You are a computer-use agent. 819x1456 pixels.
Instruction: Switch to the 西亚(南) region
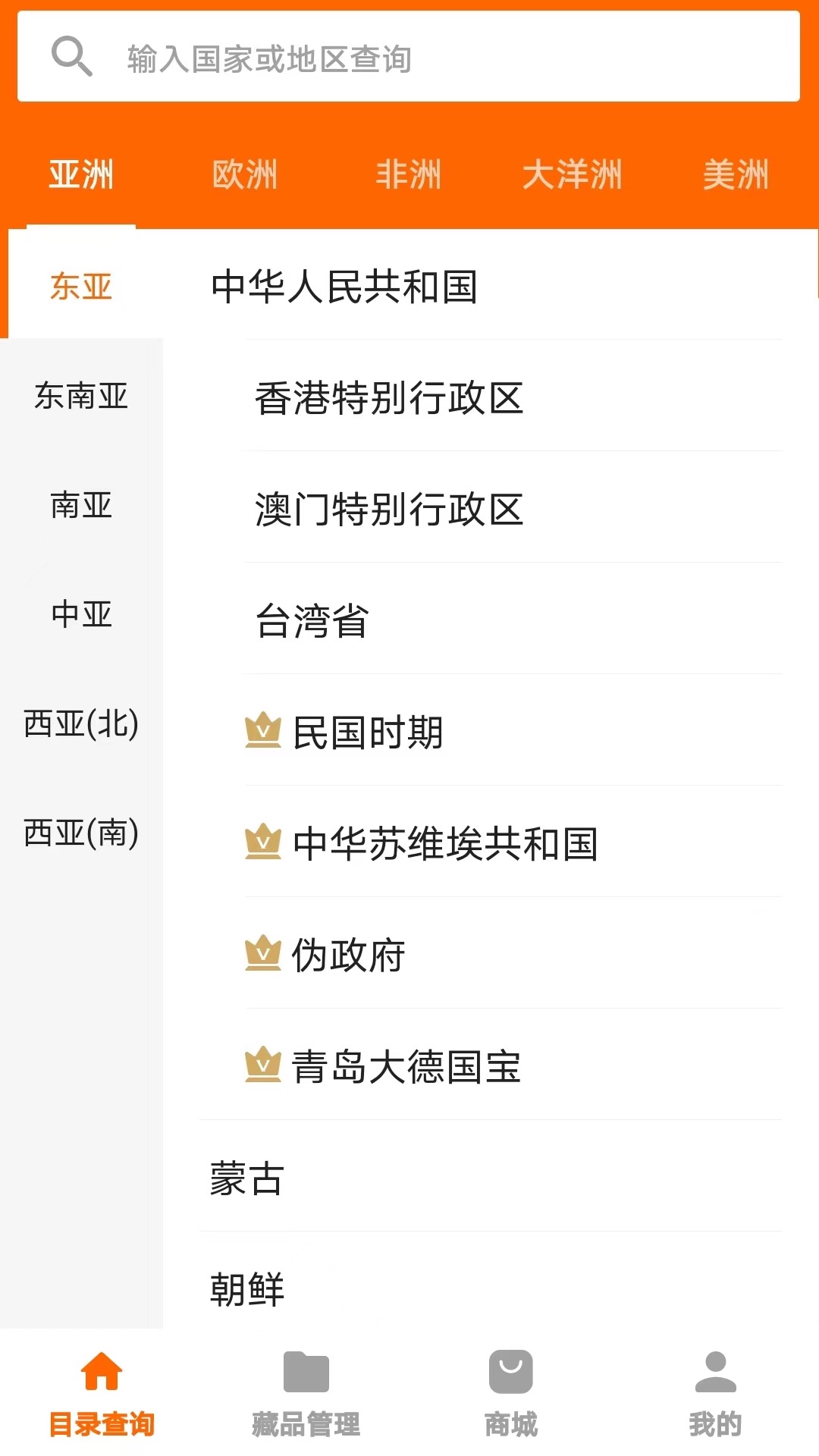point(81,833)
